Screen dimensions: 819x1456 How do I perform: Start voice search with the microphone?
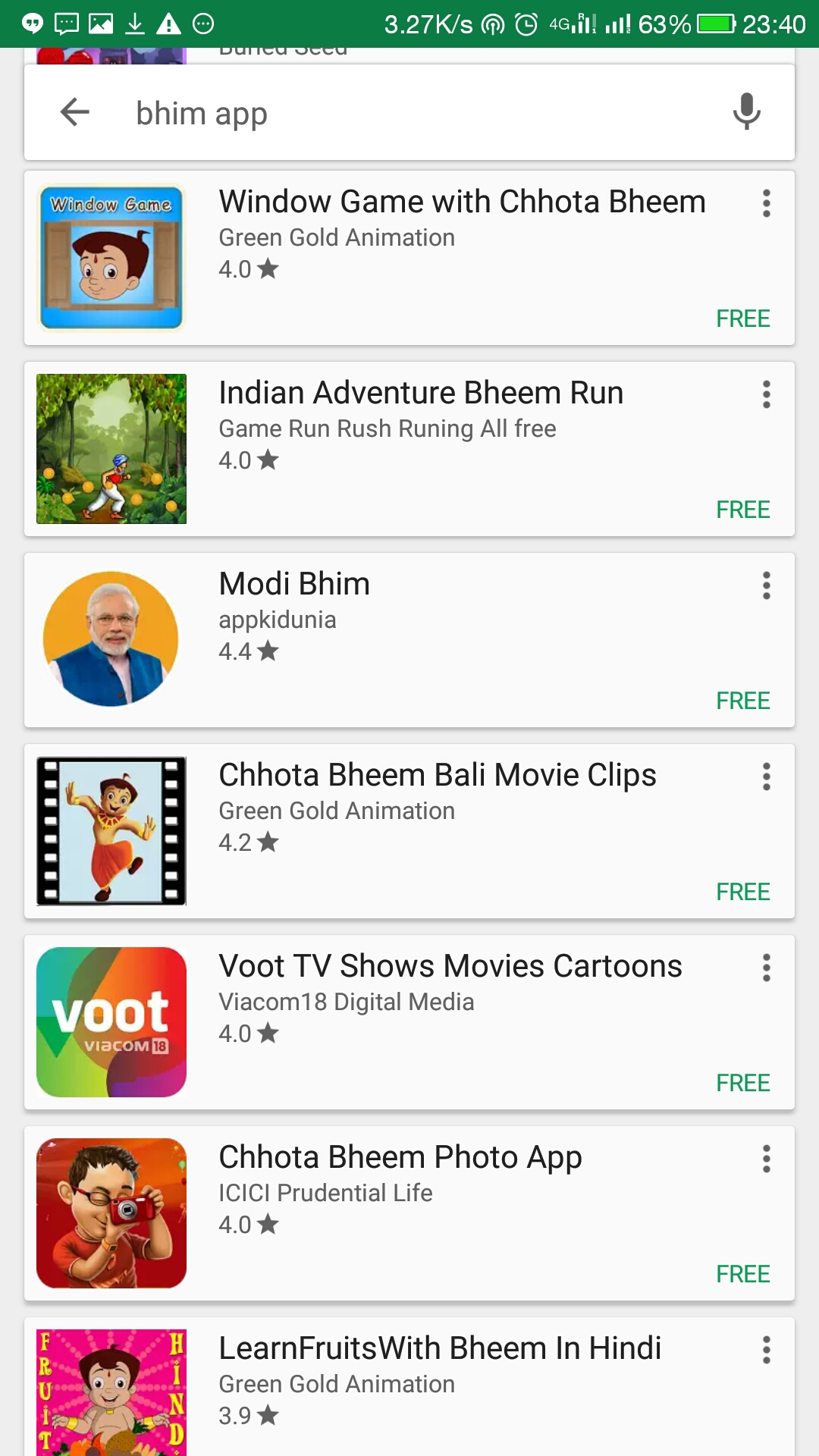(746, 112)
